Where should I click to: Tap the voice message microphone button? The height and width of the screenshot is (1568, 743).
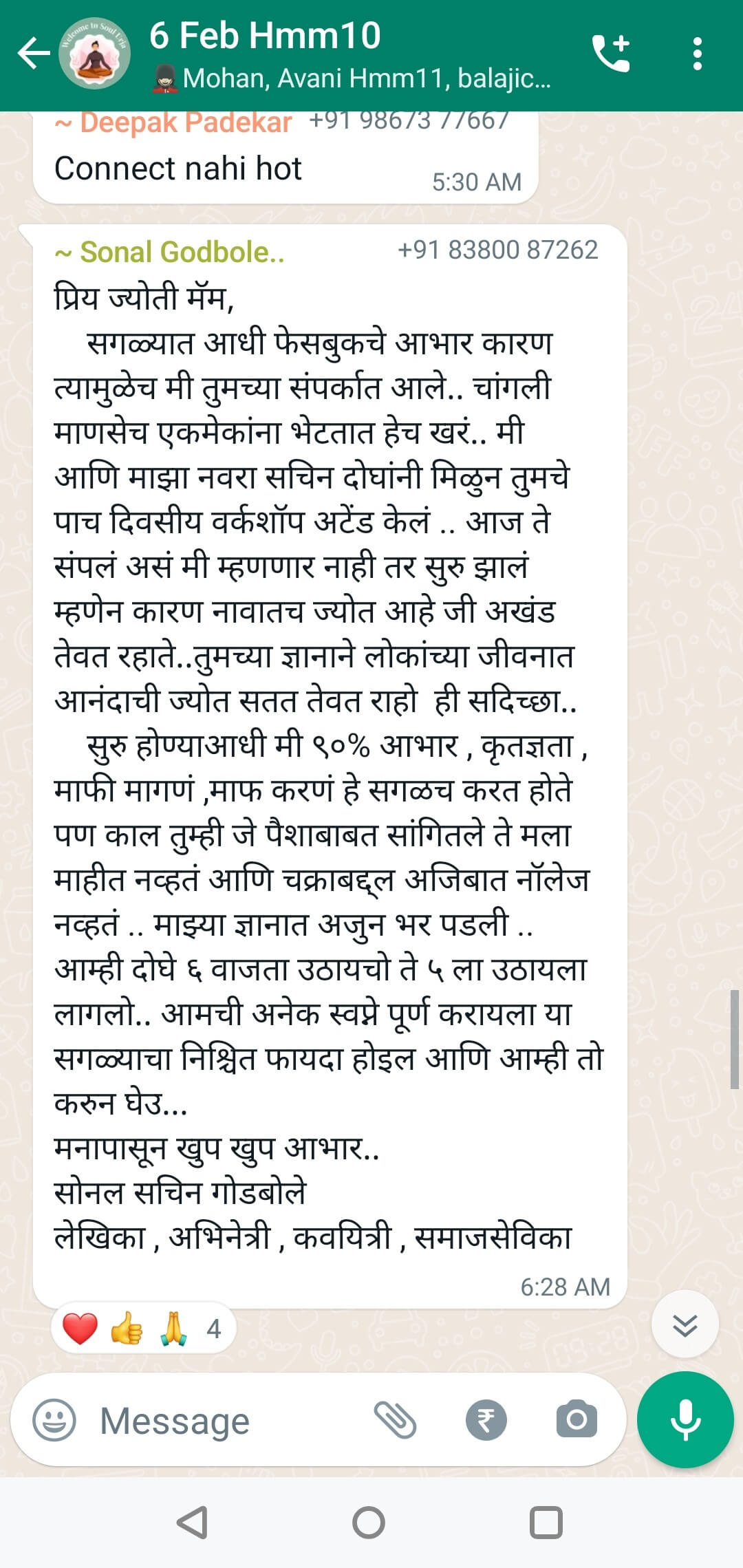coord(685,1419)
